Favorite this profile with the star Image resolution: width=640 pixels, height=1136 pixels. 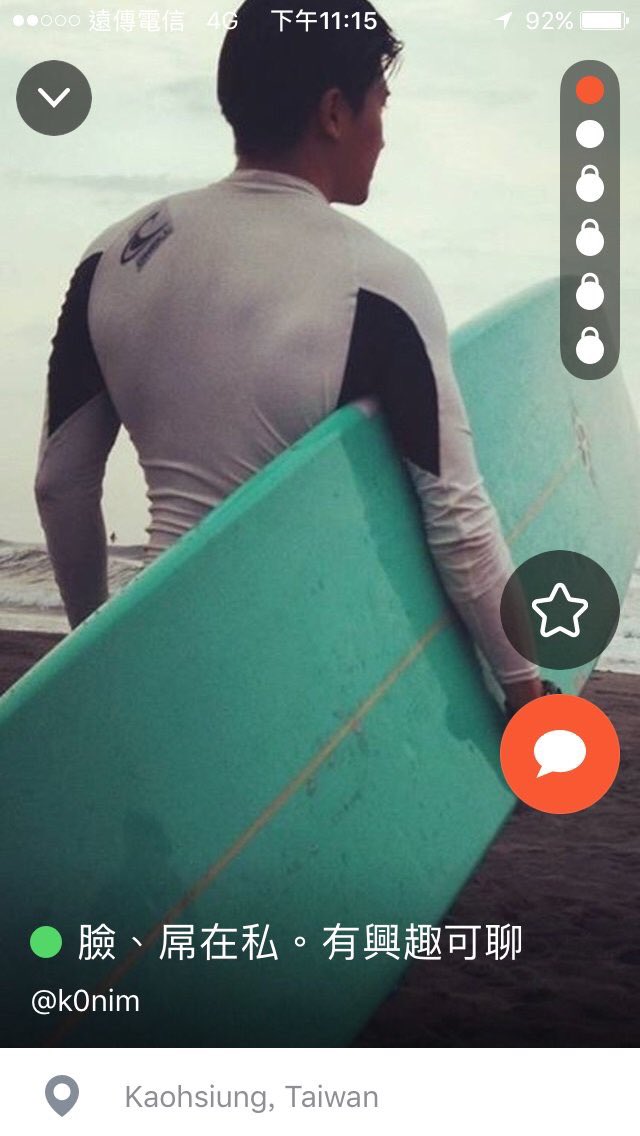click(559, 610)
